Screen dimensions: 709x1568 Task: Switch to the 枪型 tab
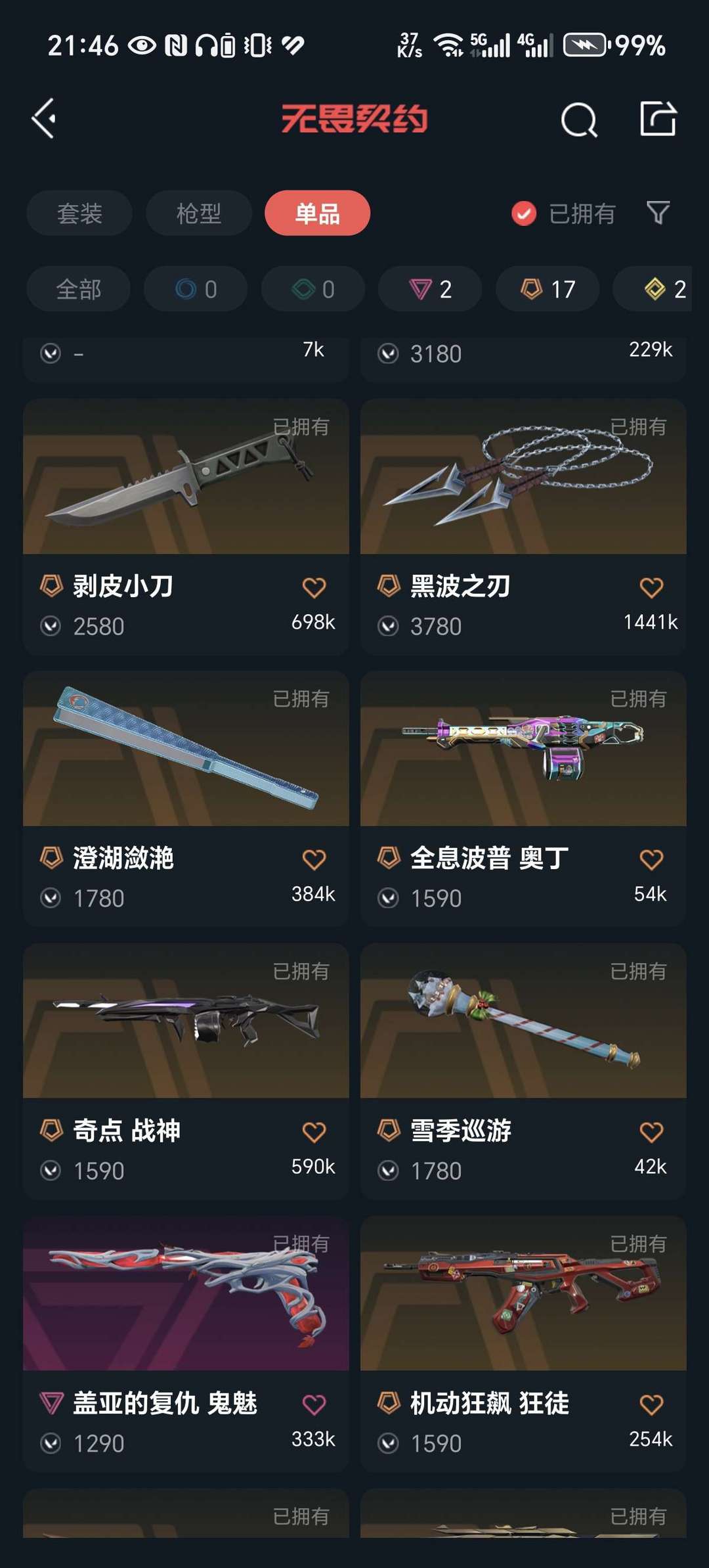pos(199,213)
